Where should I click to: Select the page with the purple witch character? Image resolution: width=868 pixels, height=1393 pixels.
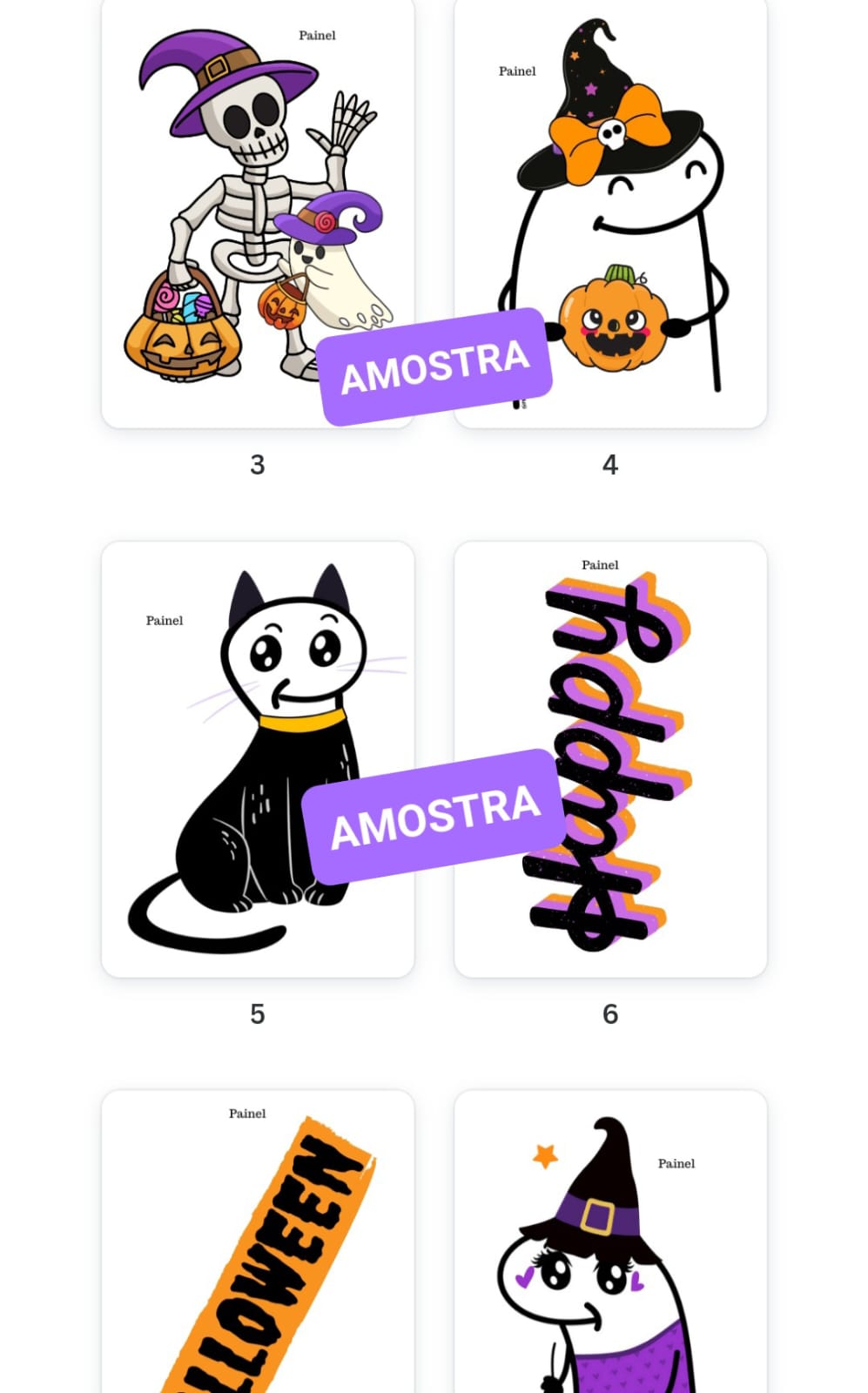coord(610,1242)
